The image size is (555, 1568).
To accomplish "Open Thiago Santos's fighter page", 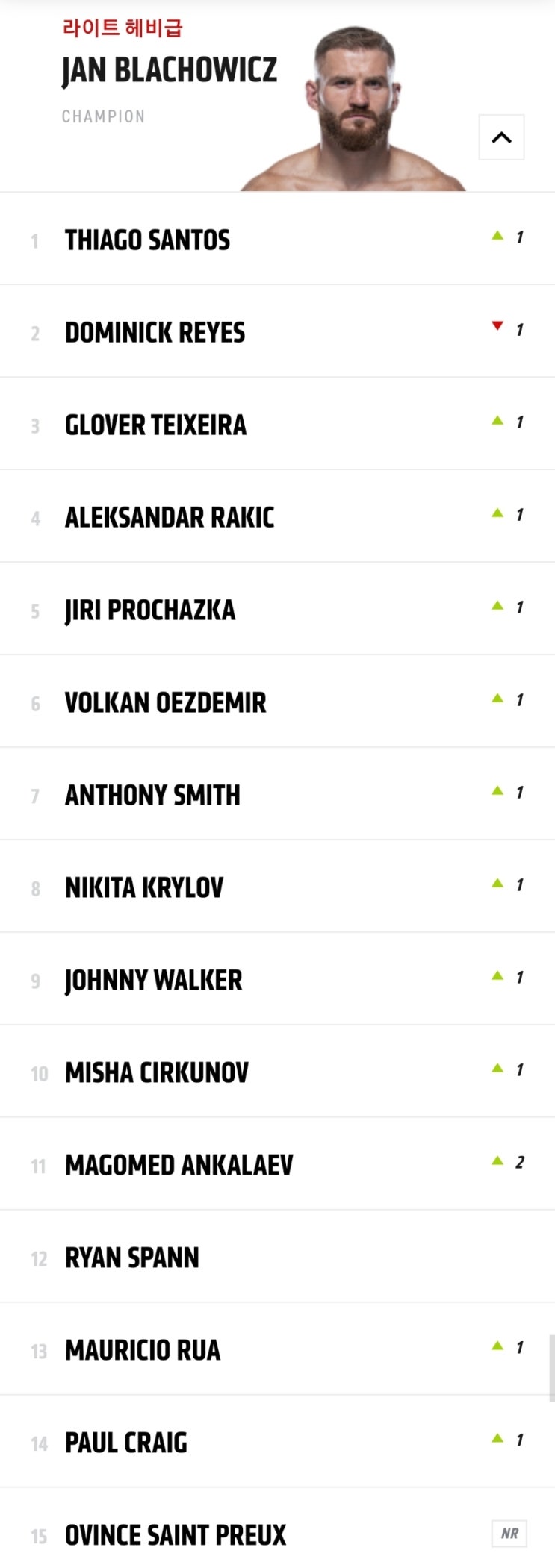I will pyautogui.click(x=147, y=240).
